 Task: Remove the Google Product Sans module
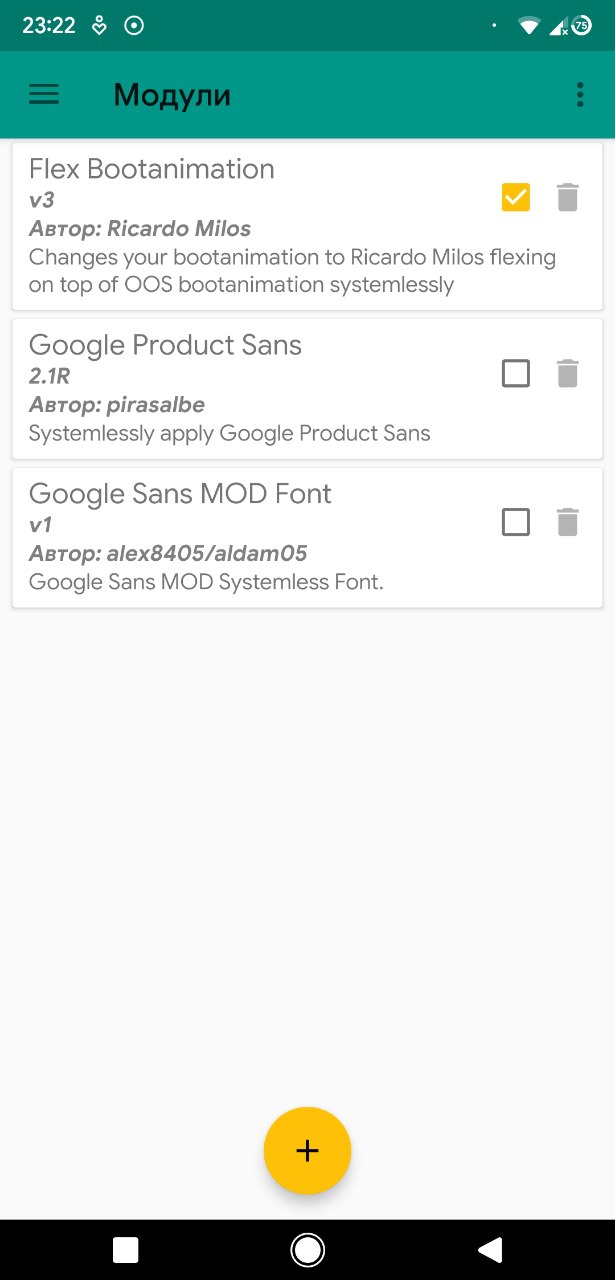[568, 374]
